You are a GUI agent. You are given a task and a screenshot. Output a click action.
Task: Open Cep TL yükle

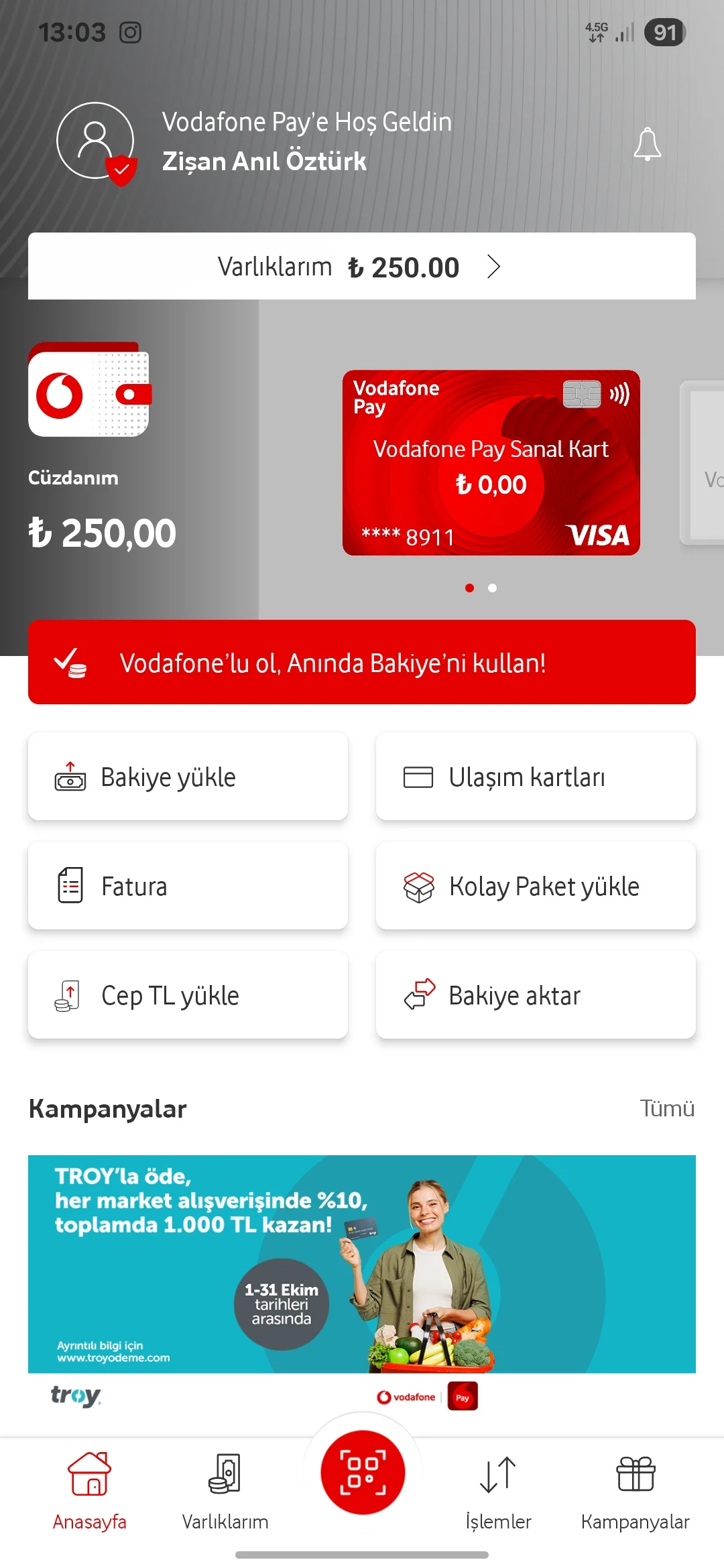[188, 995]
